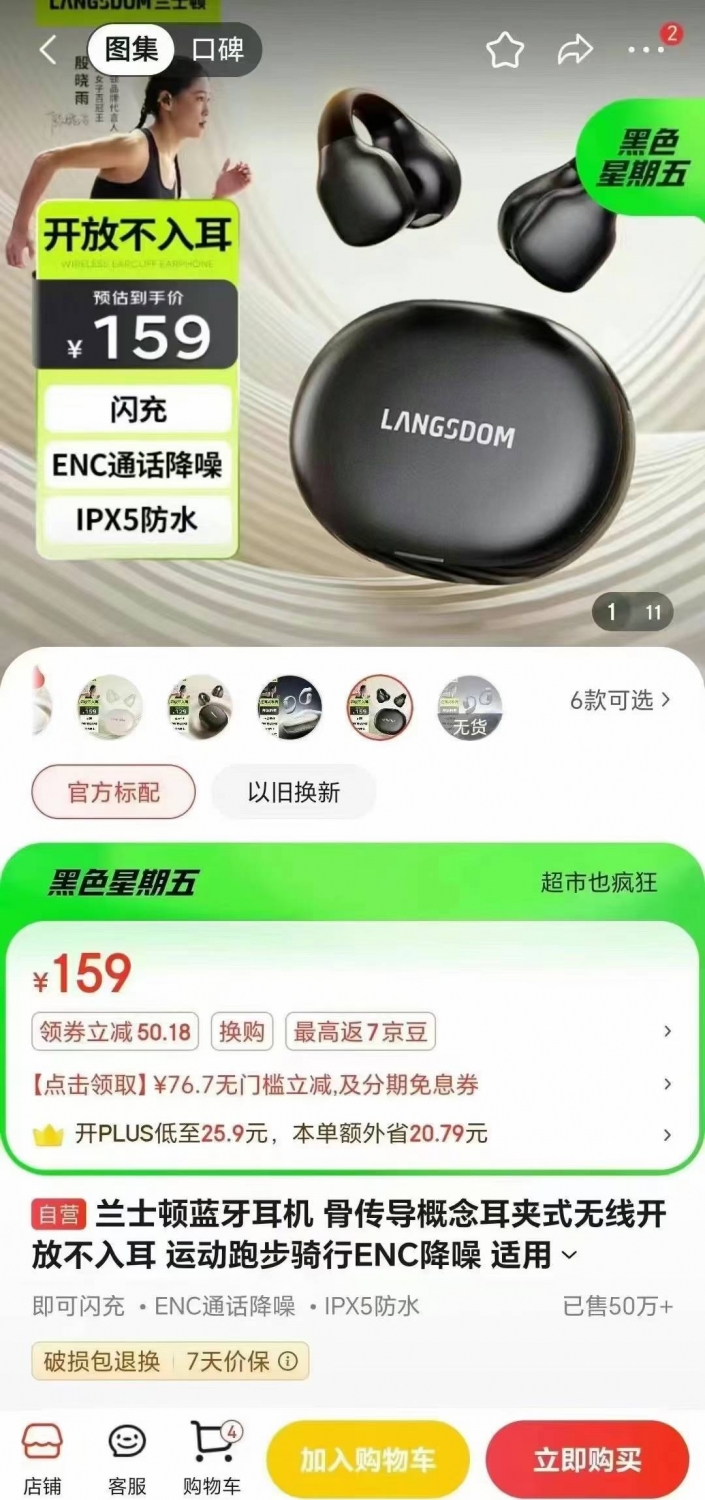Select the 无货 sold-out variant thumbnail

point(469,708)
